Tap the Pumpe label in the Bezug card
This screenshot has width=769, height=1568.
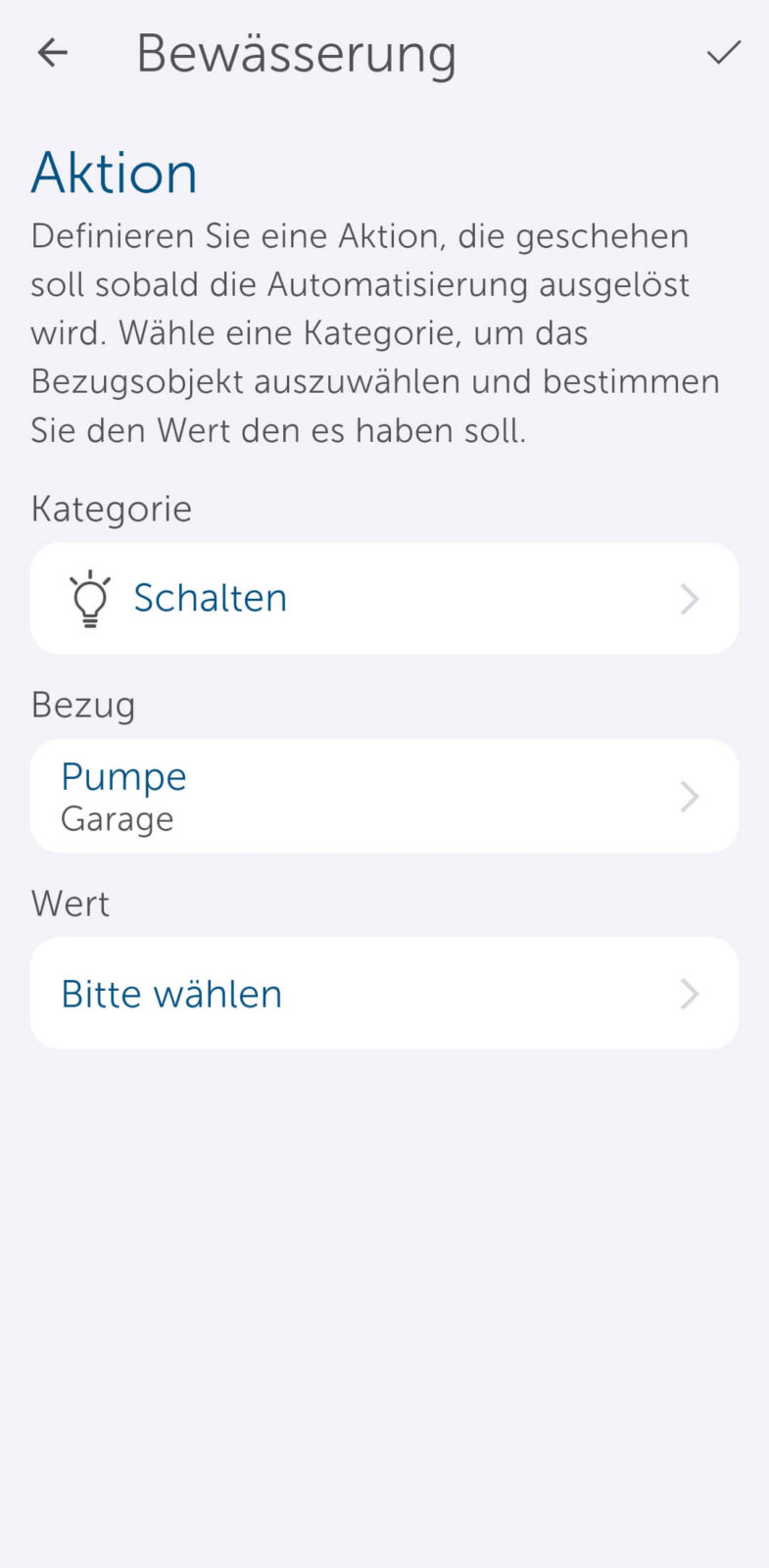click(x=123, y=775)
